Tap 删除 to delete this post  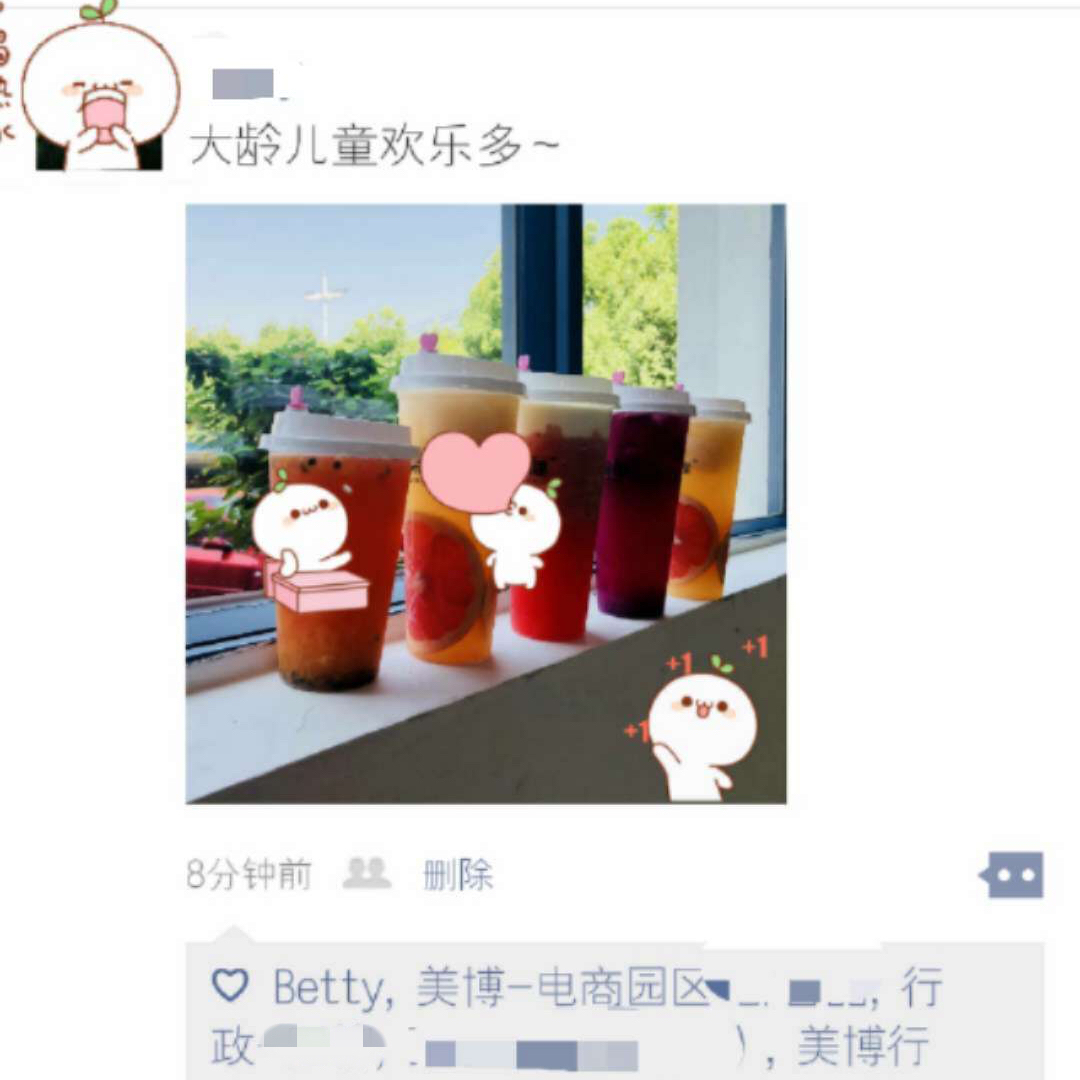[458, 875]
